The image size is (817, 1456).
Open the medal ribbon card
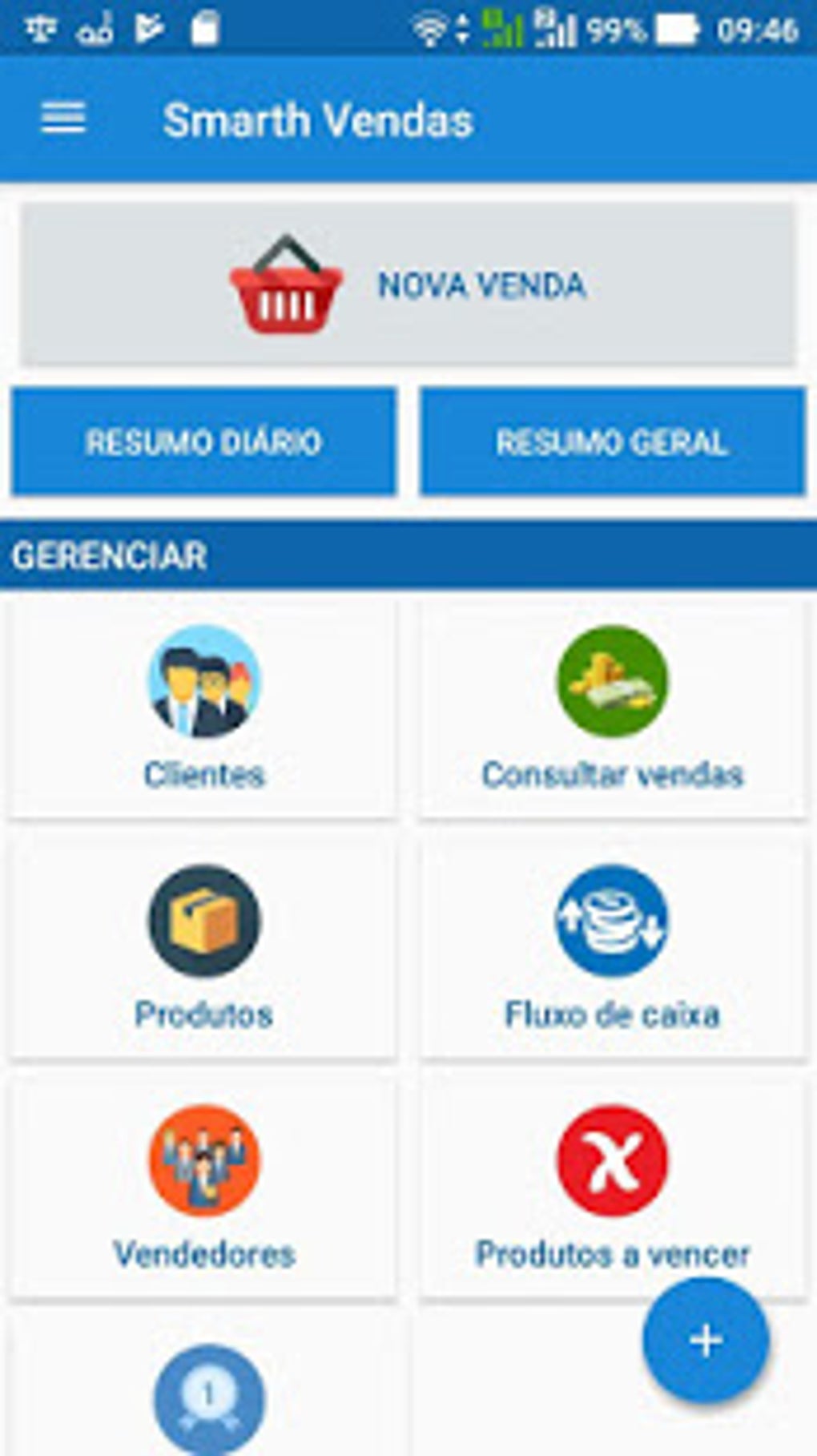[207, 1394]
